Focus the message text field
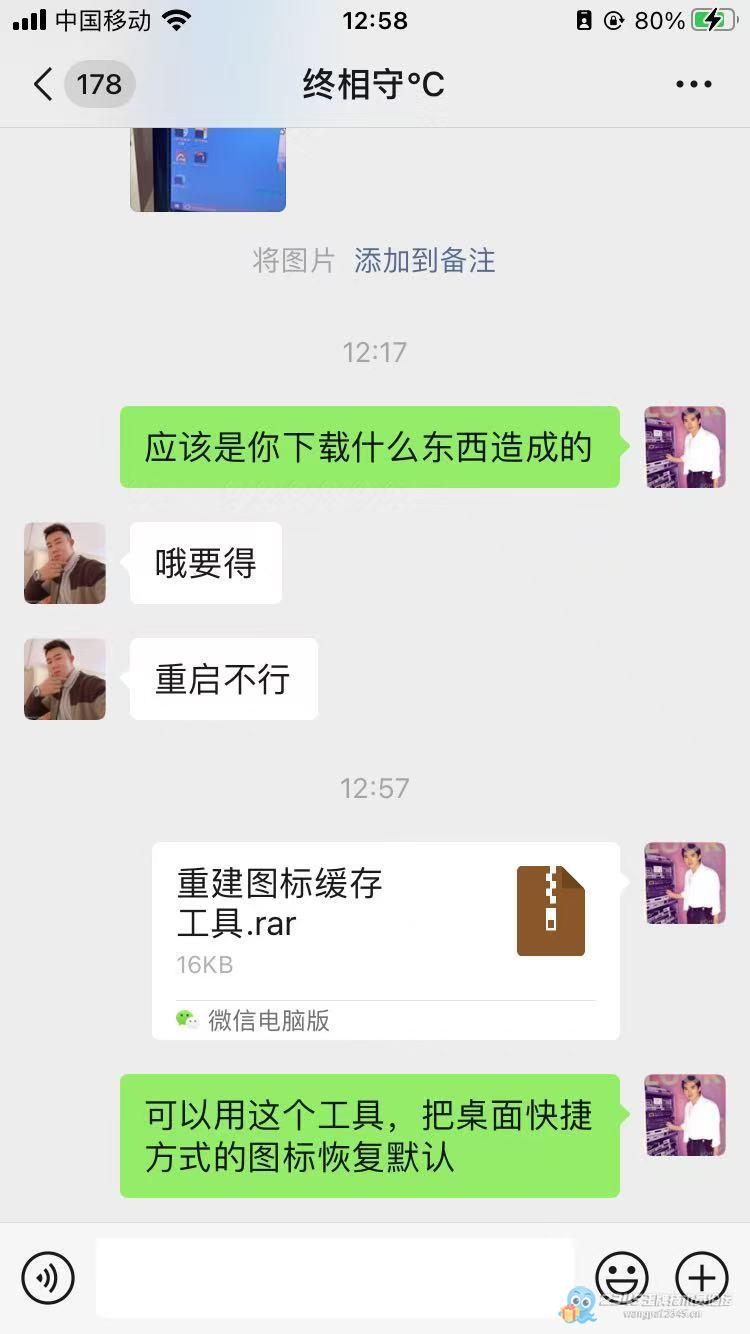750x1334 pixels. pos(335,1277)
